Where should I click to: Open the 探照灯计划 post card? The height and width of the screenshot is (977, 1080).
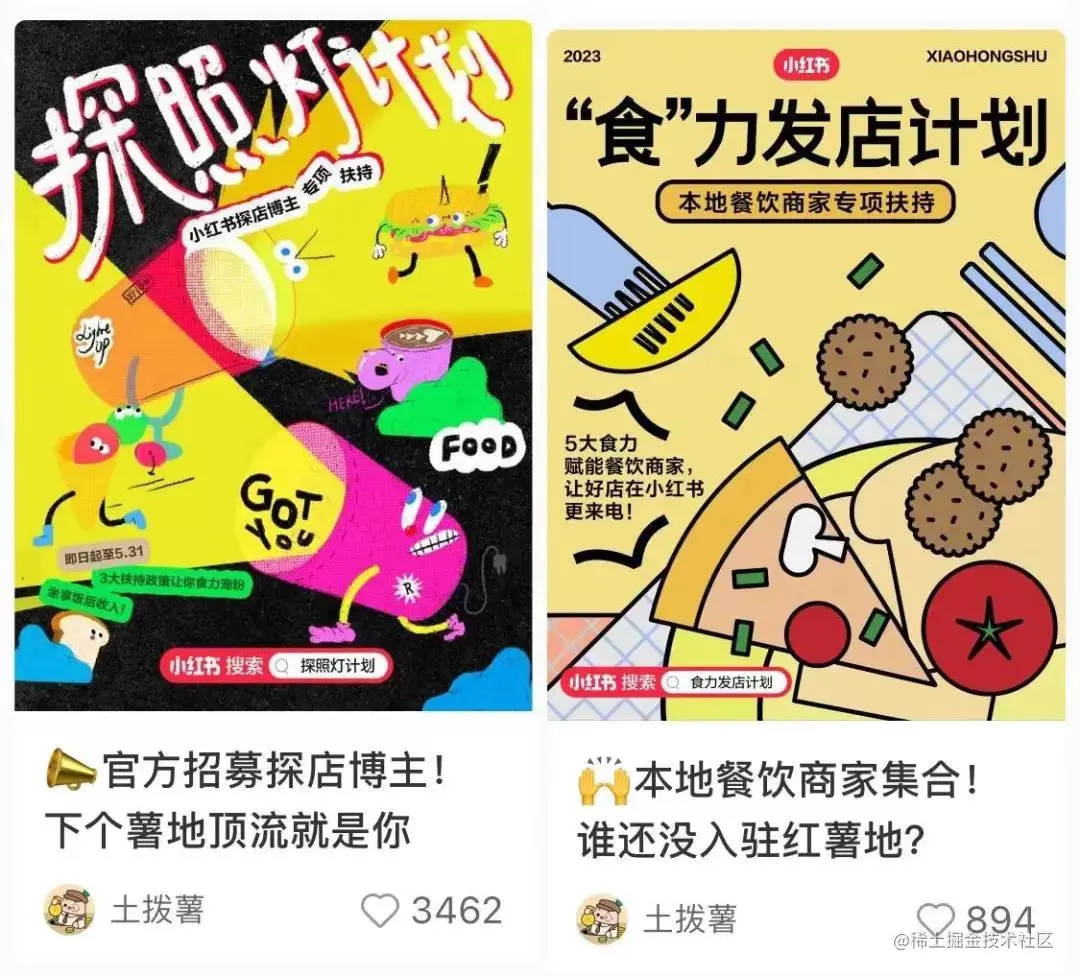tap(273, 365)
